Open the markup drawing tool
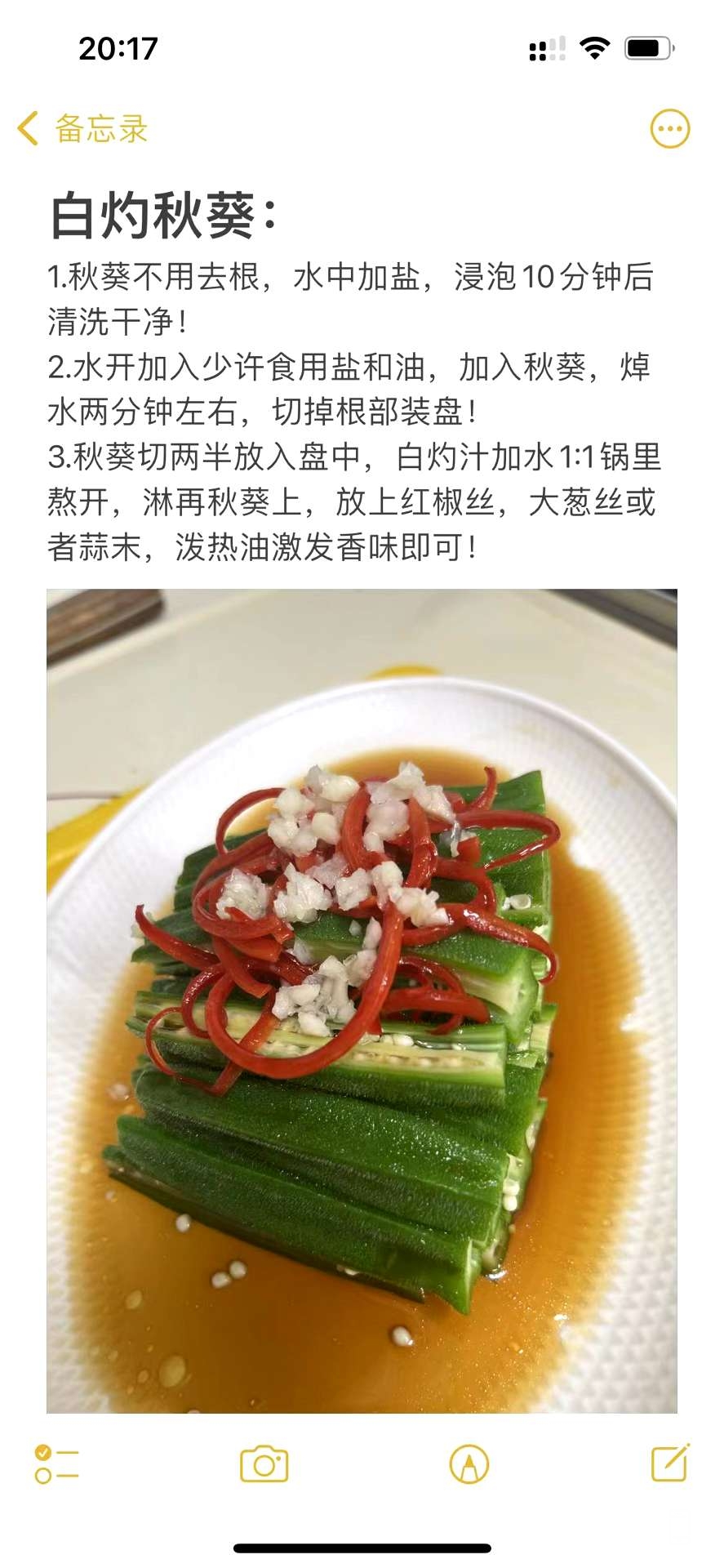Viewport: 724px width, 1568px height. (469, 1464)
